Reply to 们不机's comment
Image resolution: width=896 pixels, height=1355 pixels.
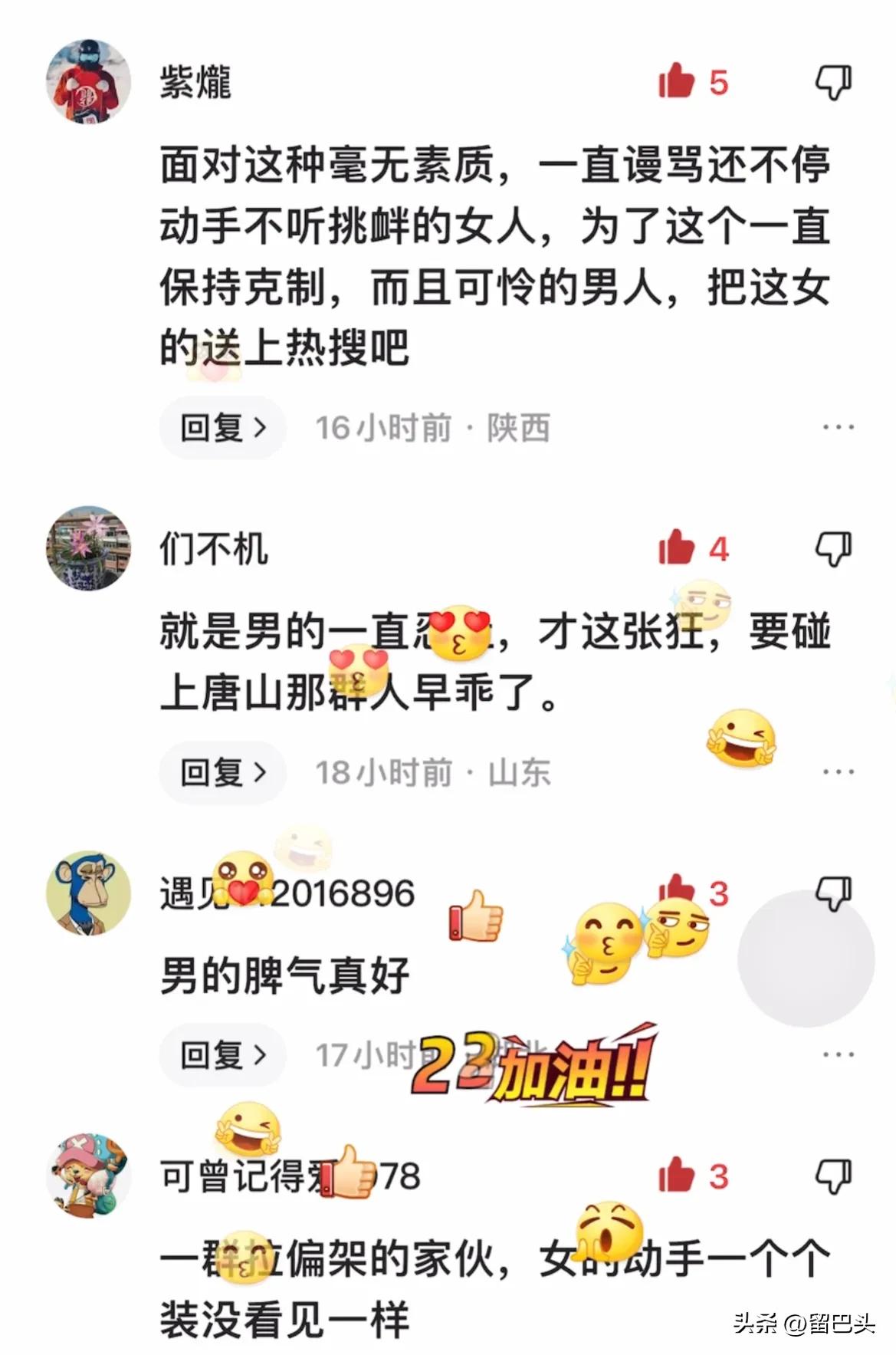[x=222, y=772]
